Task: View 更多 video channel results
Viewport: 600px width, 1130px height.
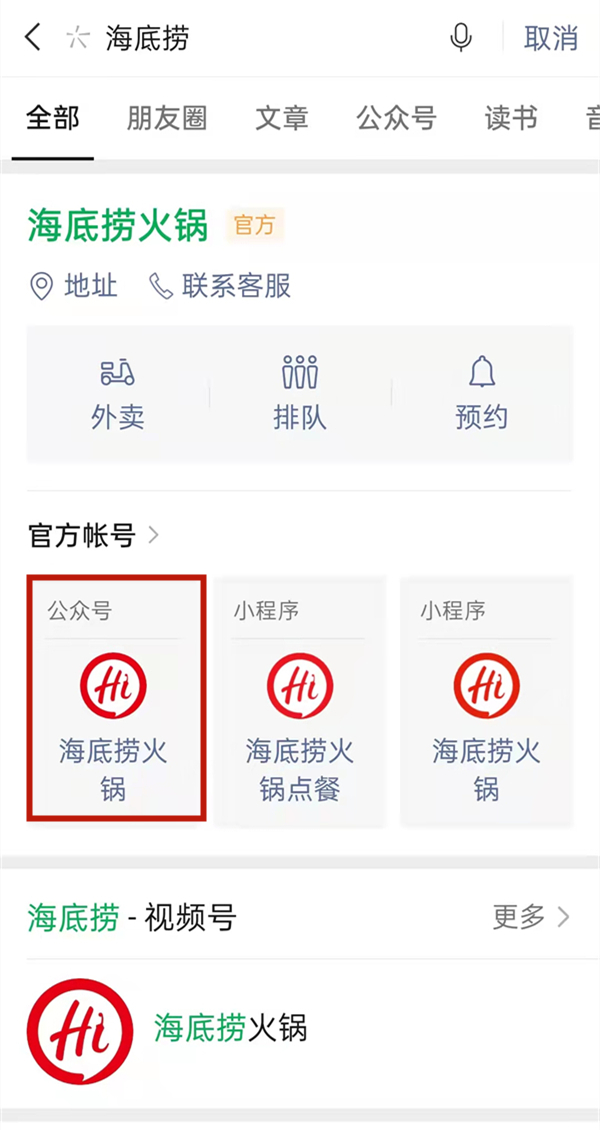Action: [x=531, y=915]
